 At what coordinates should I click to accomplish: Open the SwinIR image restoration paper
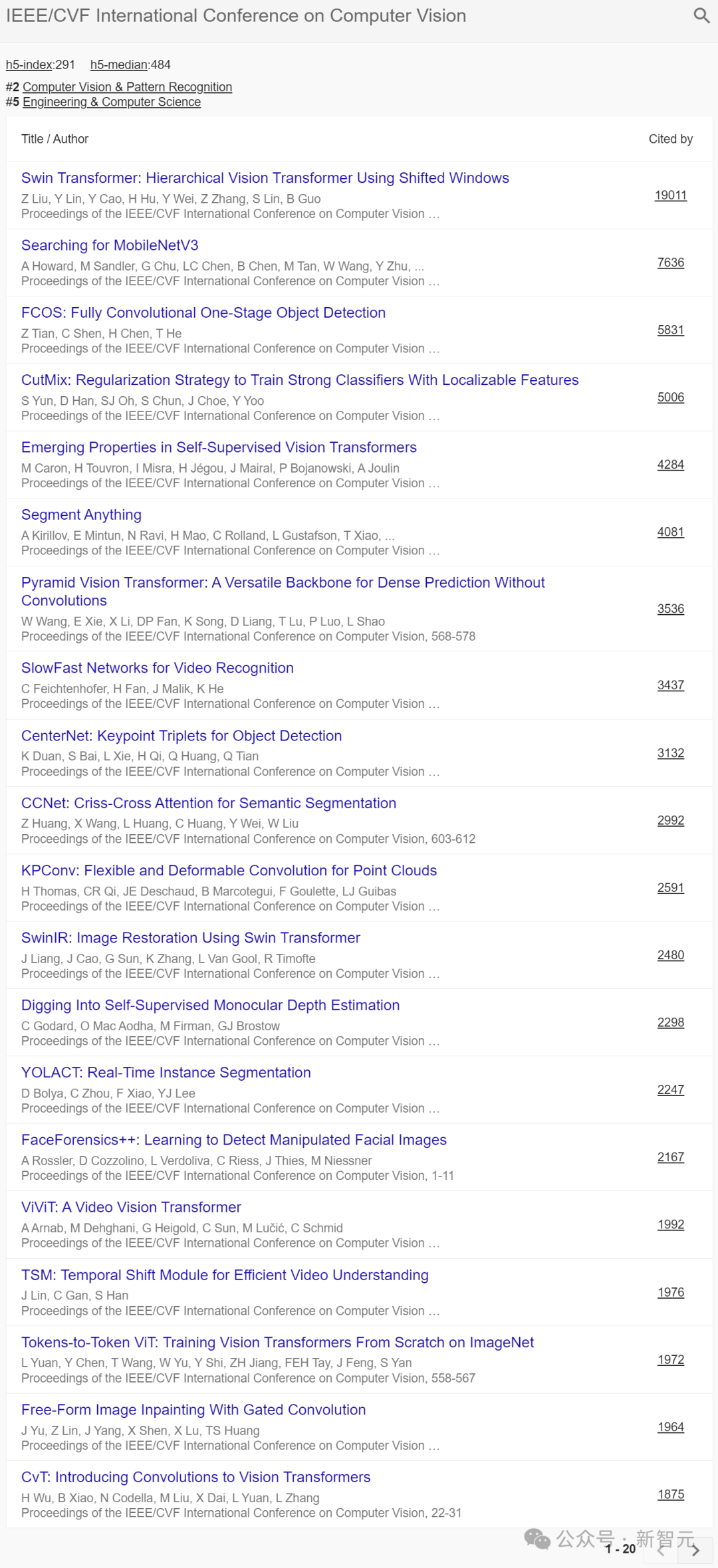(191, 938)
